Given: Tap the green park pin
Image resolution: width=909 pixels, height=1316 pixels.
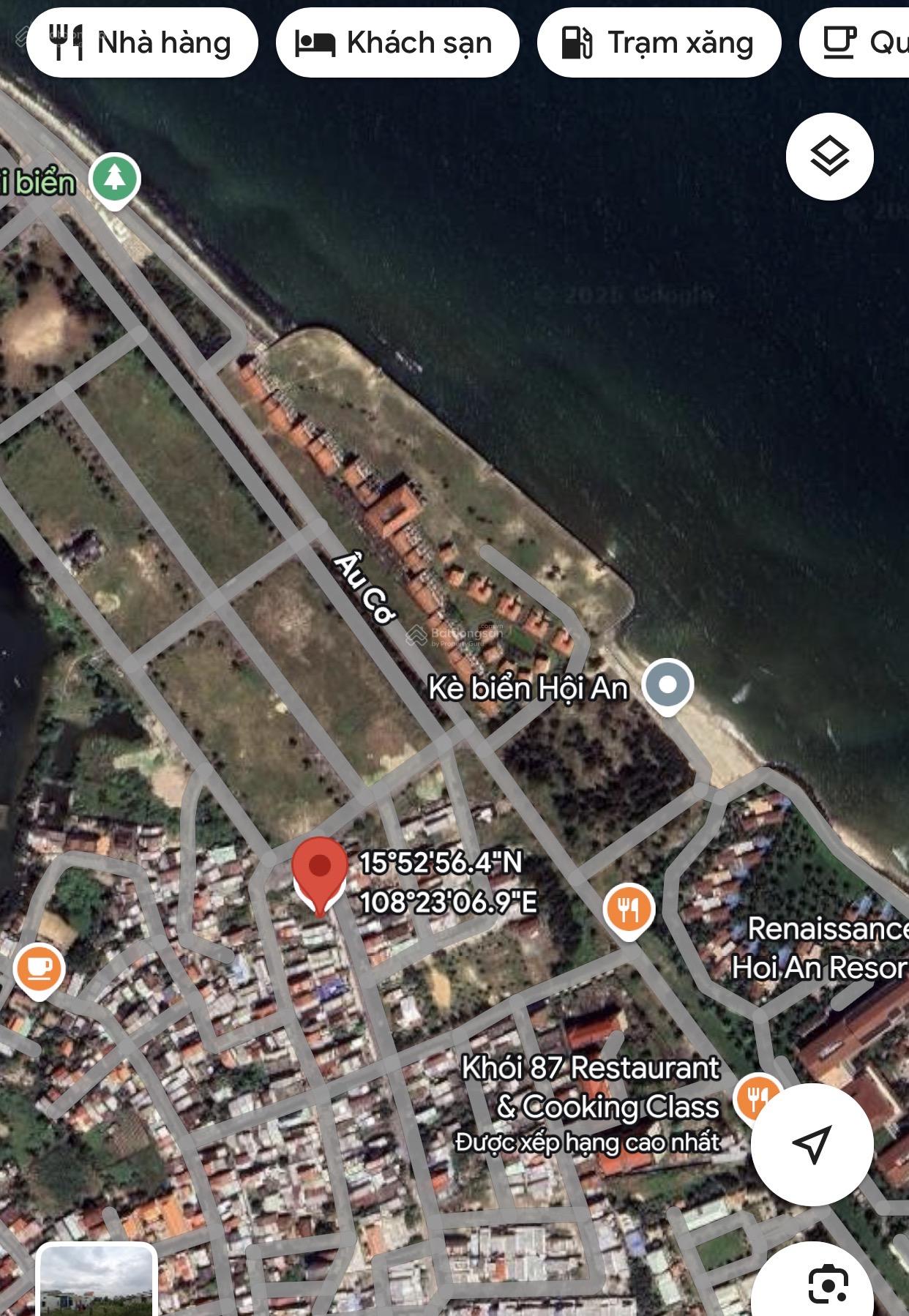Looking at the screenshot, I should click(x=114, y=179).
